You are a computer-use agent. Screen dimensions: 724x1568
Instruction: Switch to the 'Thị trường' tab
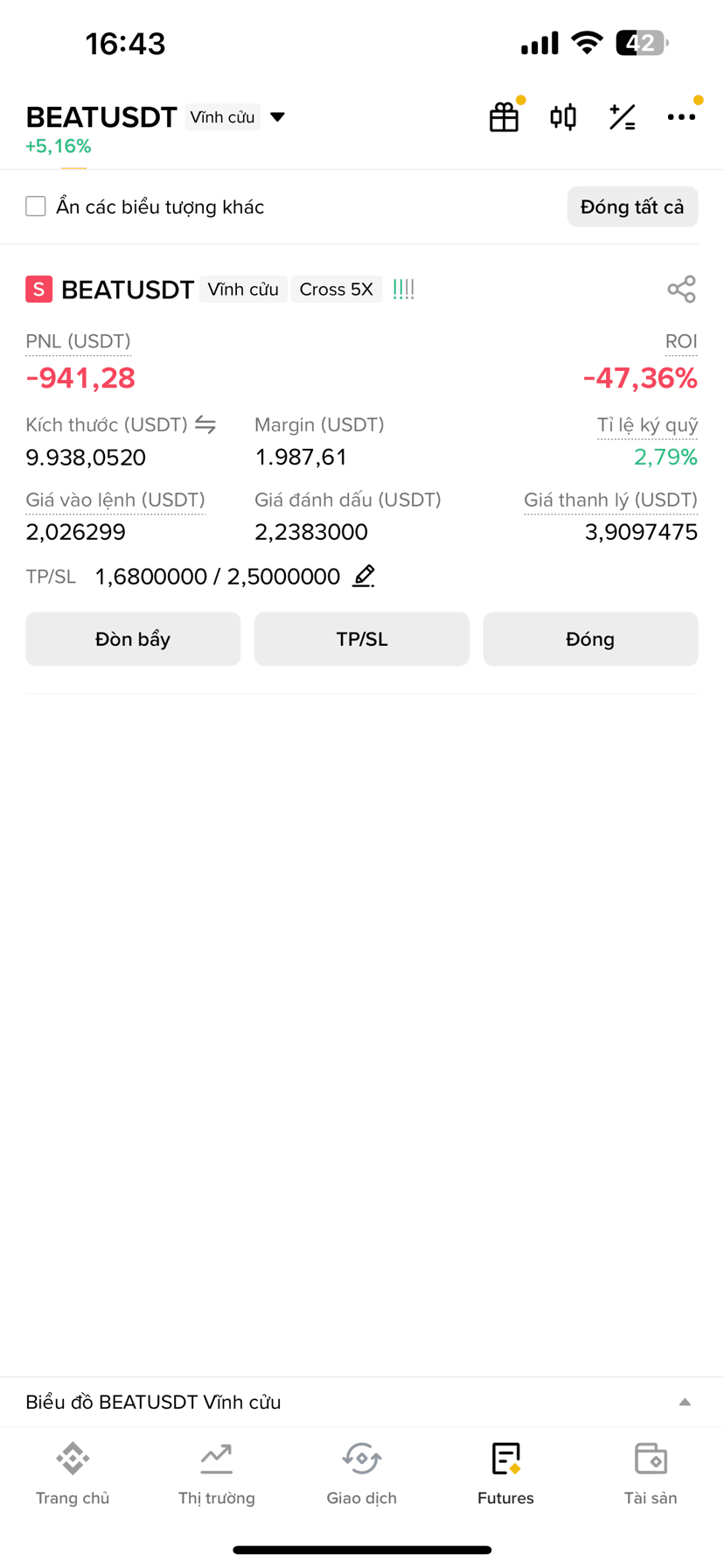(217, 1473)
